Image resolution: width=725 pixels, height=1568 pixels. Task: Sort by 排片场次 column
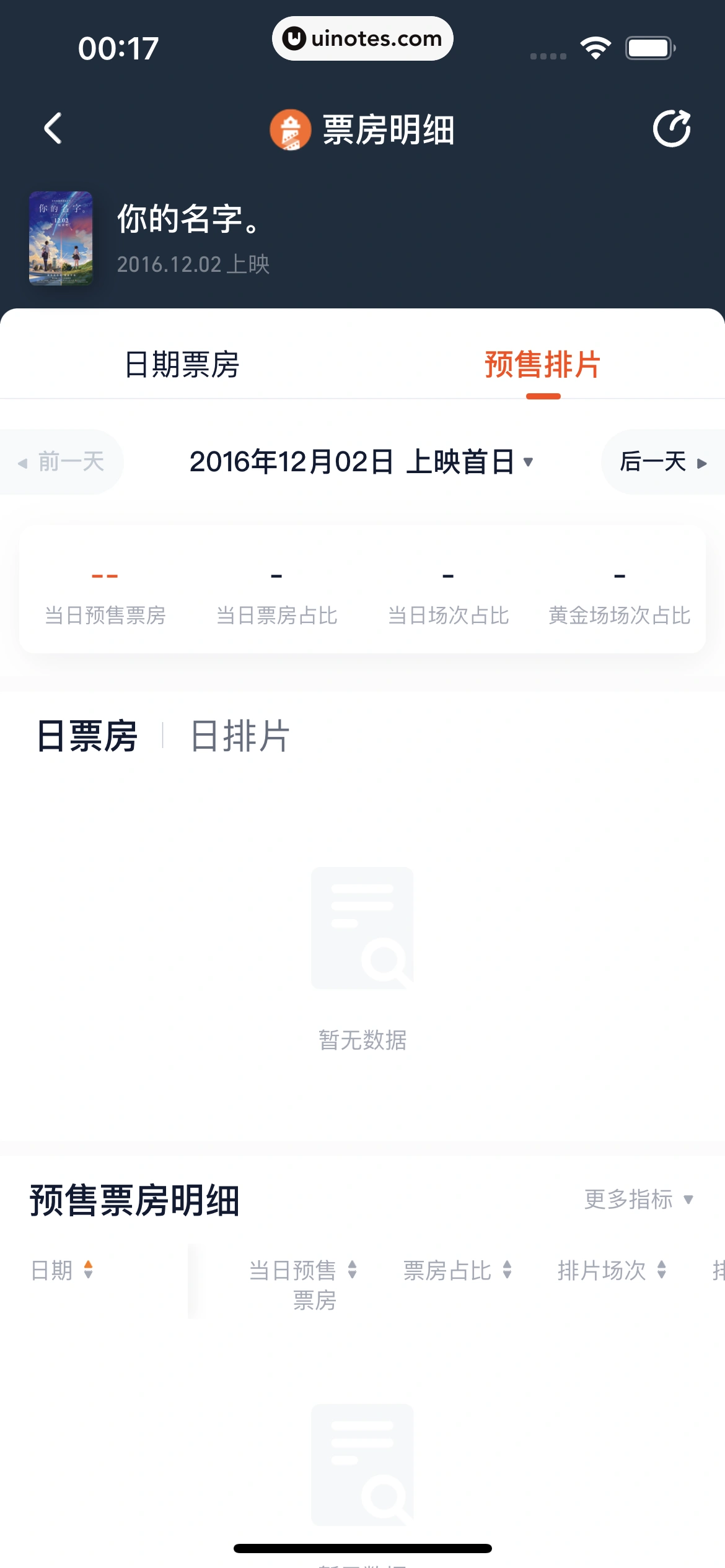(x=612, y=1270)
